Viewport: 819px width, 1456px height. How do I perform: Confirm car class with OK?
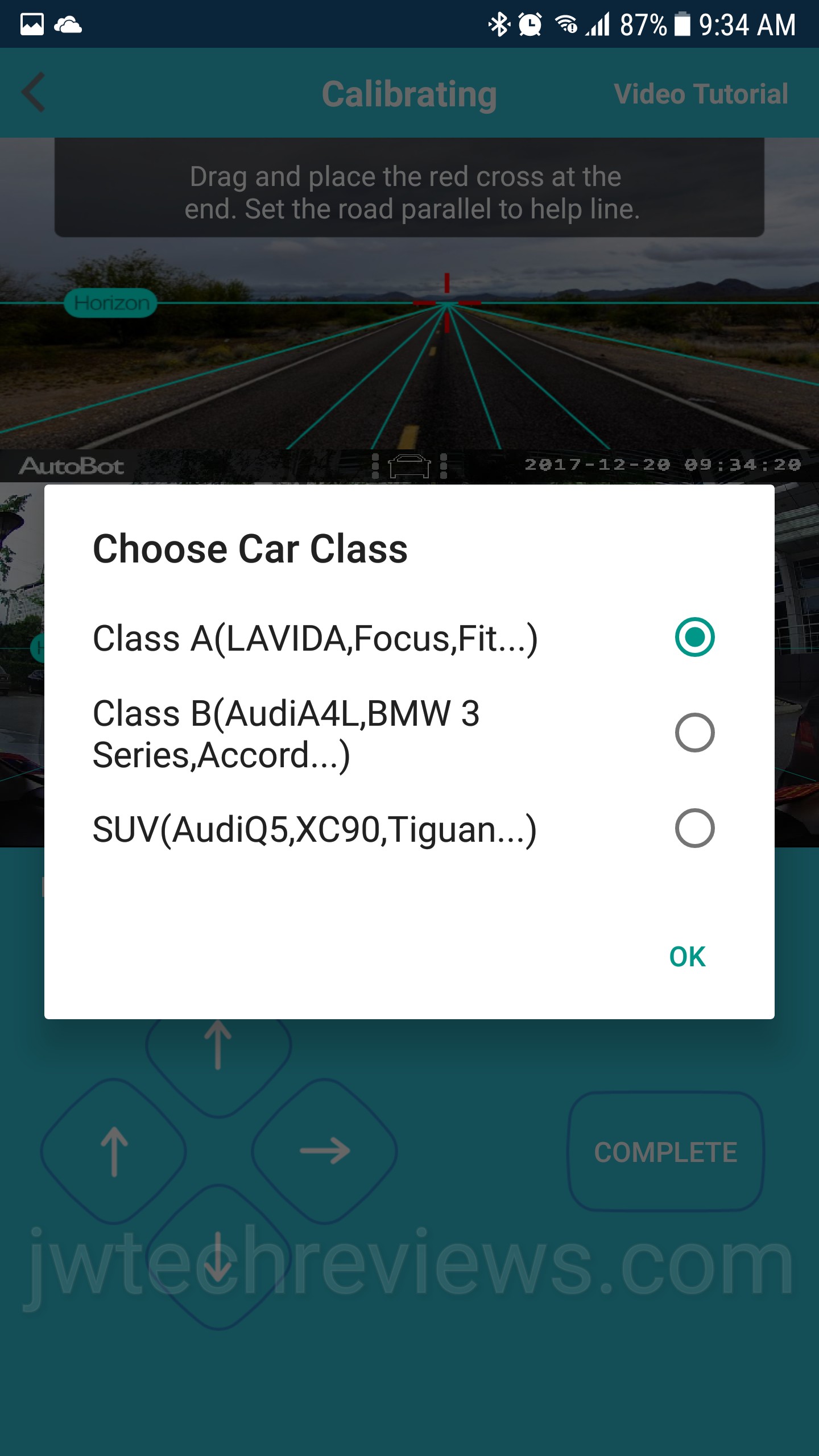coord(687,957)
